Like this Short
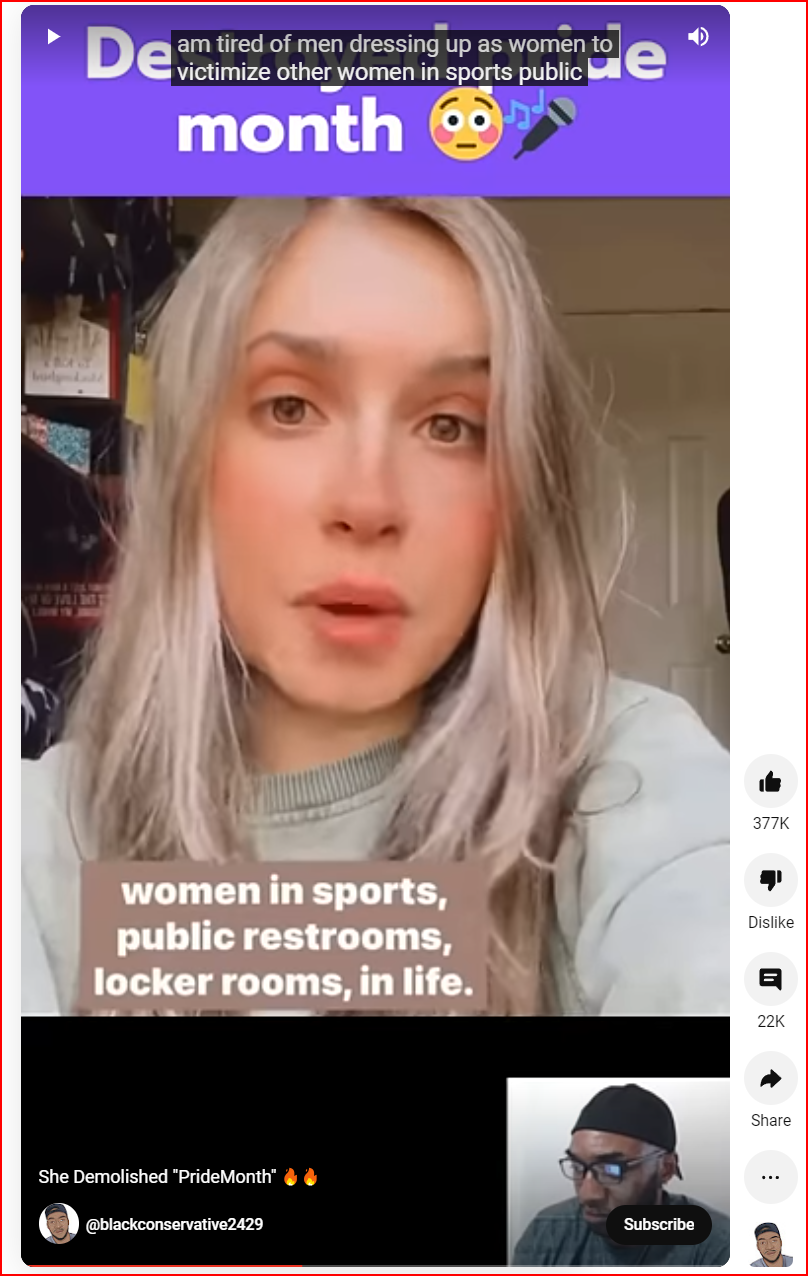Viewport: 808px width, 1276px height. pos(770,781)
